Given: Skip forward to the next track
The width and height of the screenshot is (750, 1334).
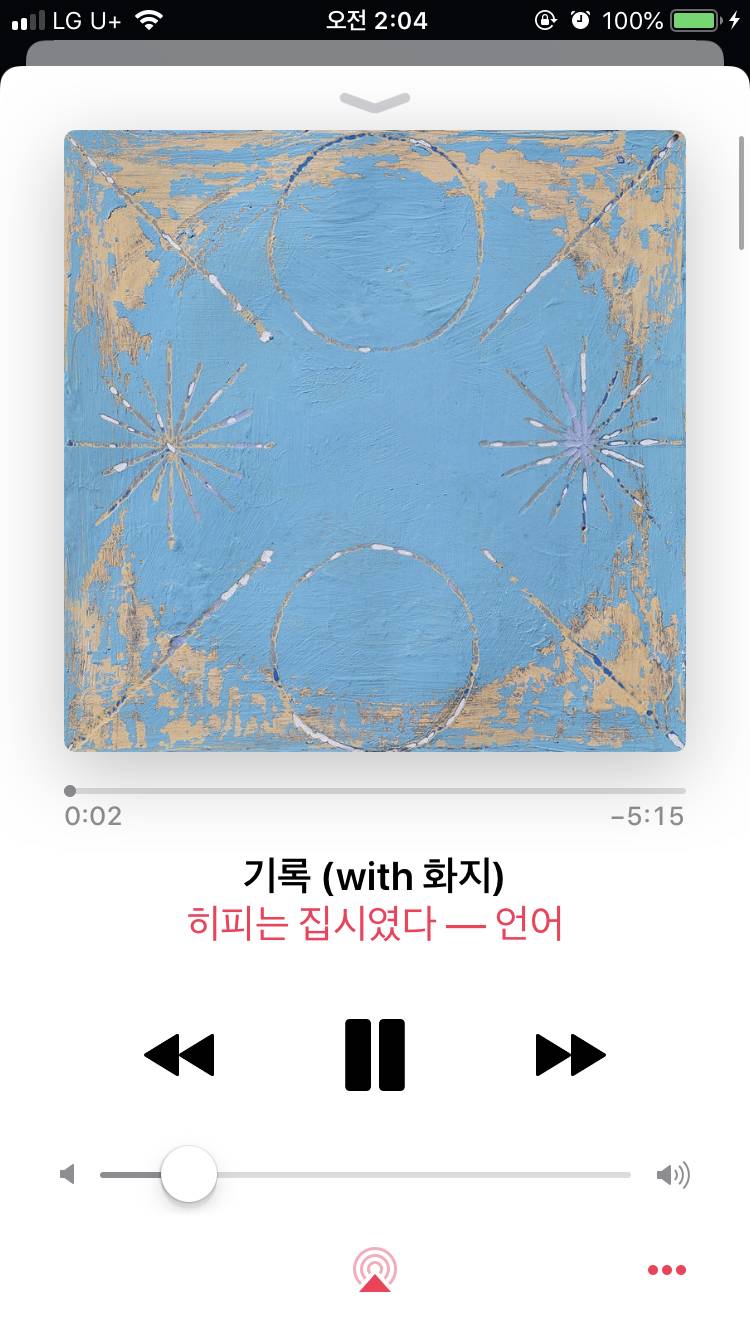Looking at the screenshot, I should pos(570,1053).
